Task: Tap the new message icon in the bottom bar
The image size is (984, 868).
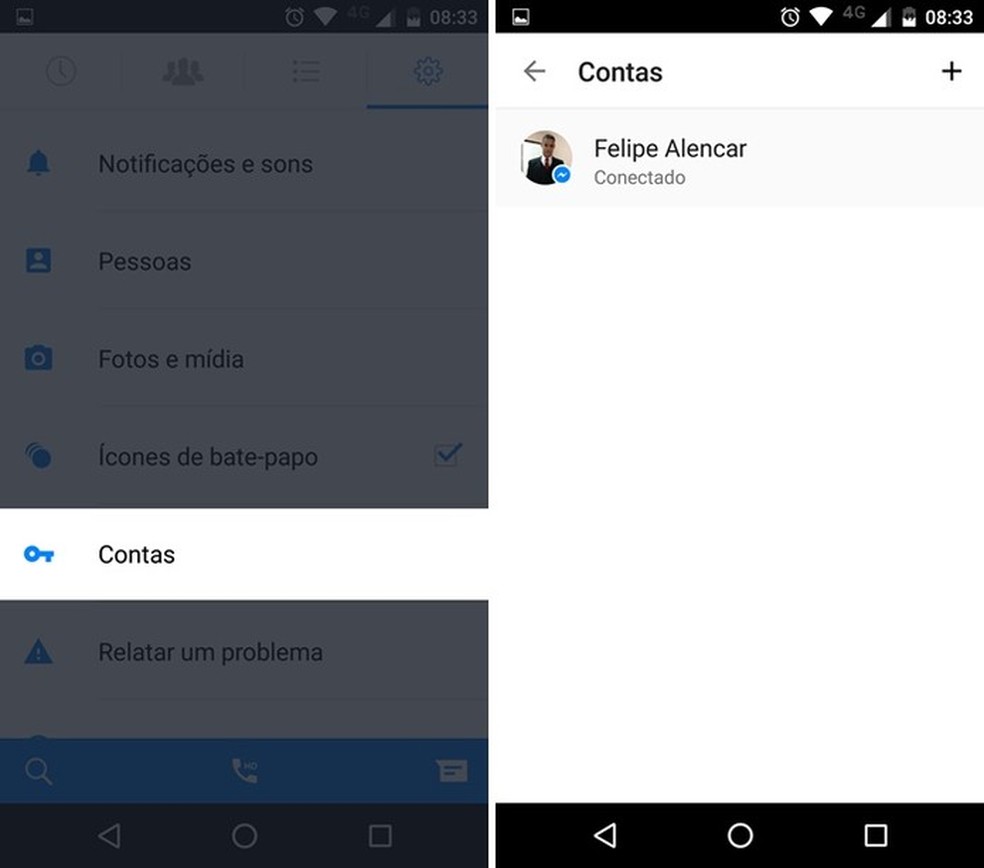Action: click(x=451, y=770)
